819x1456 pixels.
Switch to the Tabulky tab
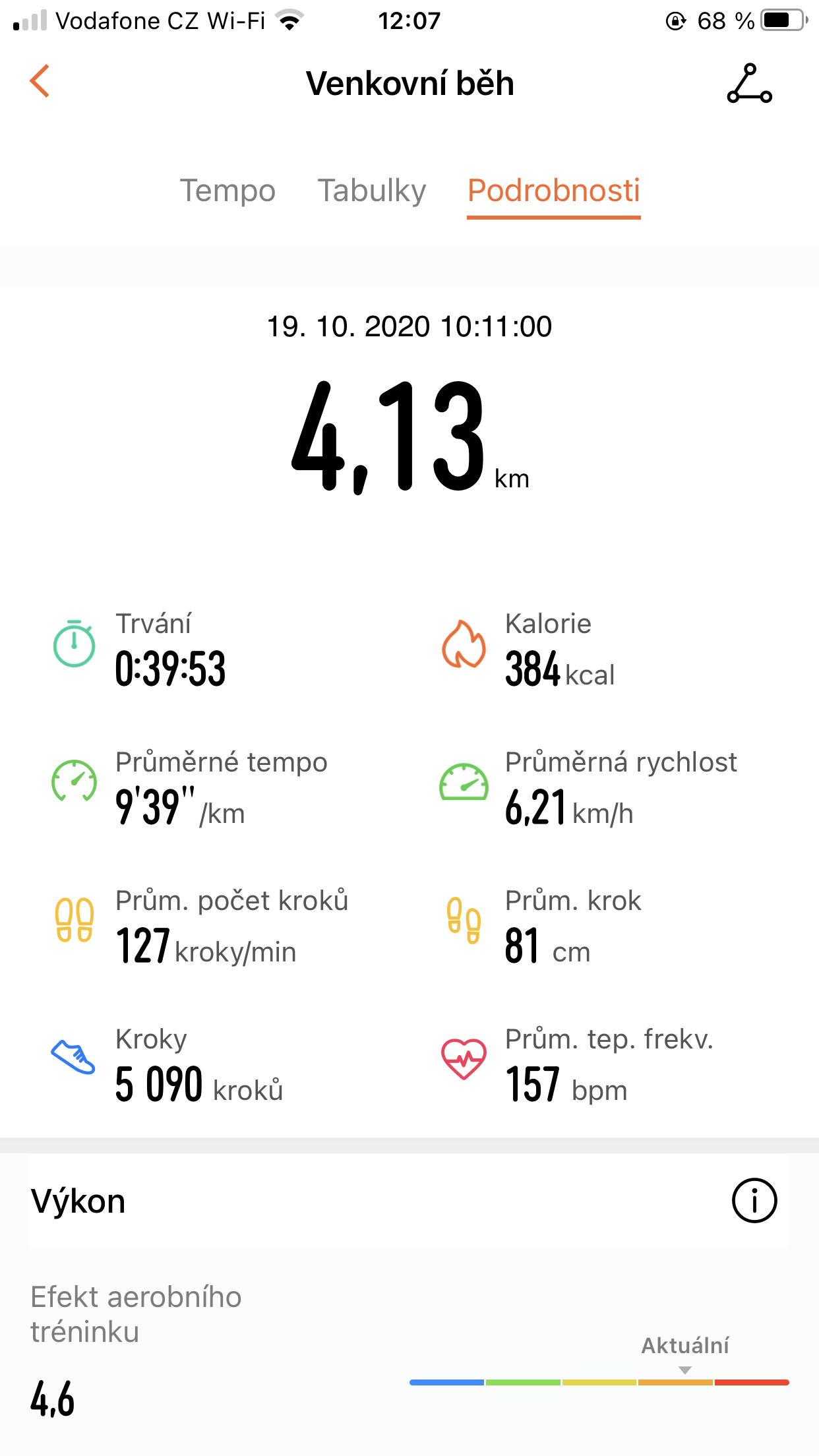point(372,191)
